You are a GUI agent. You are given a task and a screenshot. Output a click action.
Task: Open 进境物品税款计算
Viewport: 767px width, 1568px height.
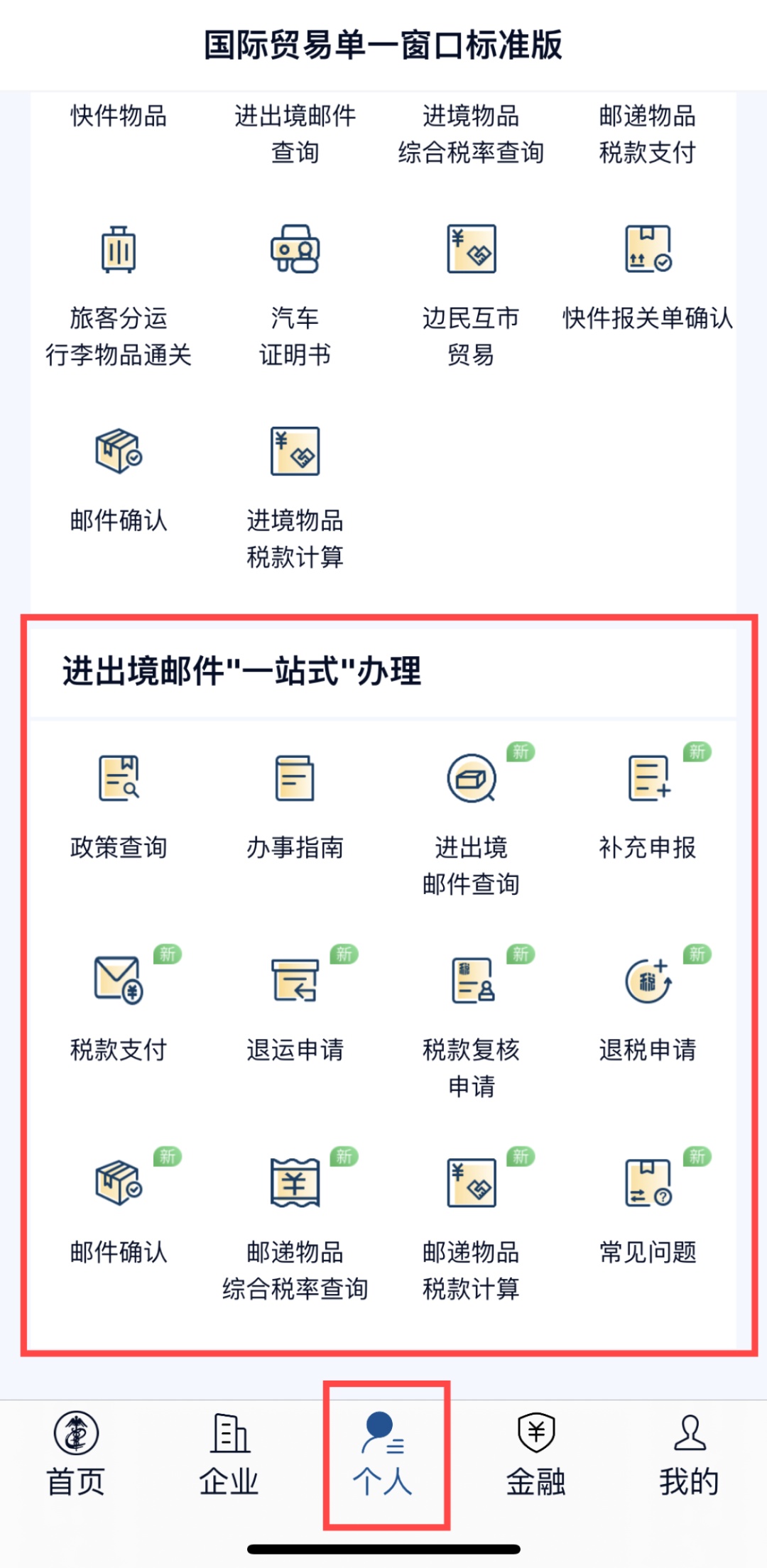295,497
